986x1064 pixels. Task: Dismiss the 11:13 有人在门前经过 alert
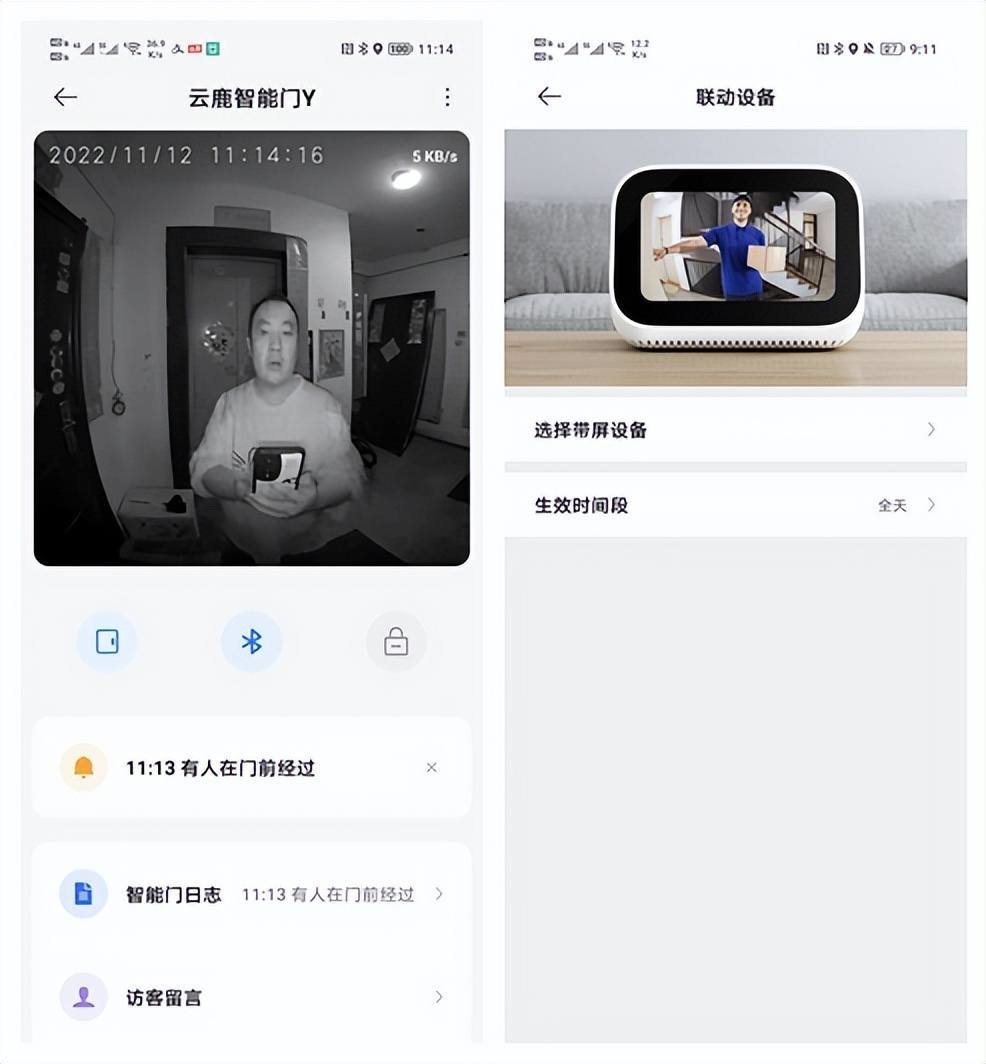click(x=431, y=768)
